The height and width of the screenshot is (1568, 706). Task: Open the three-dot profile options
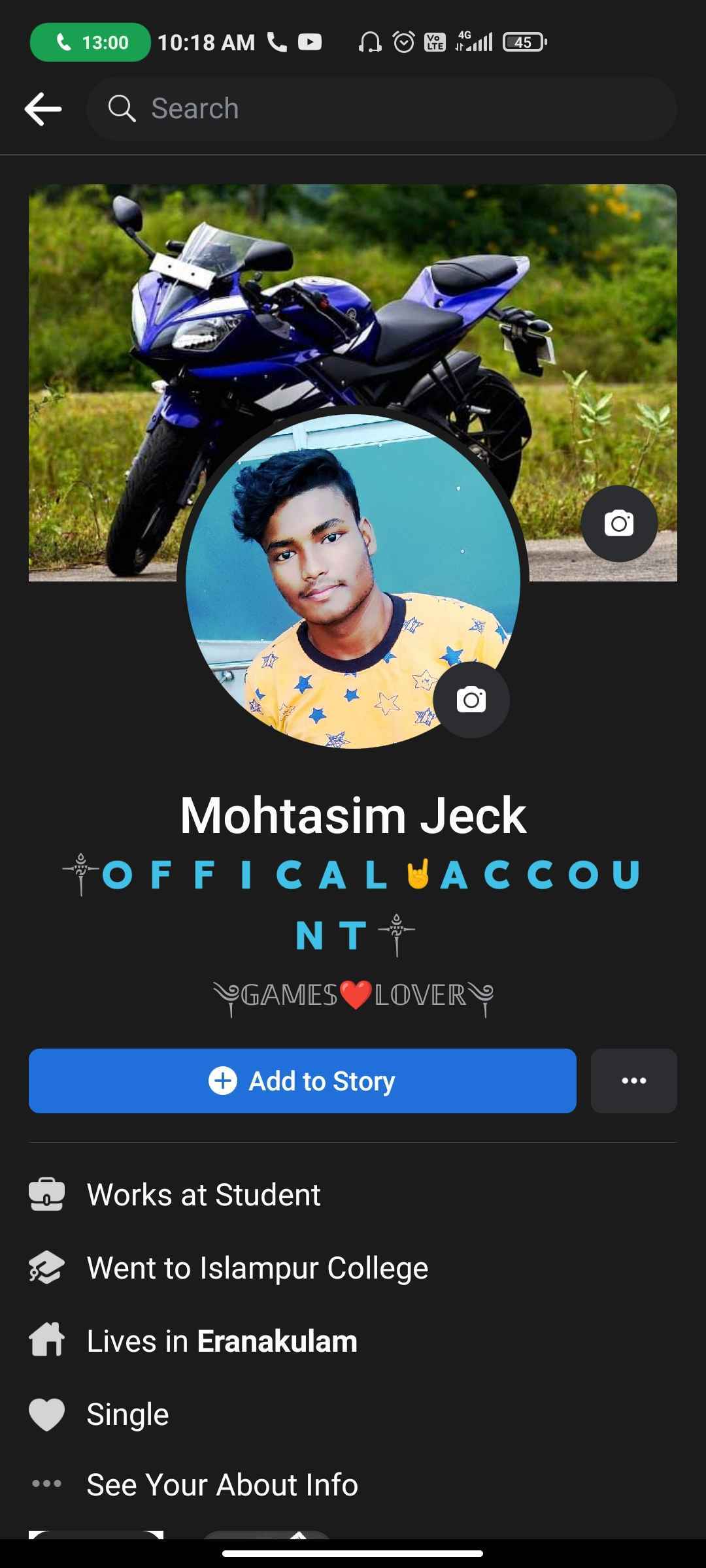[633, 1081]
